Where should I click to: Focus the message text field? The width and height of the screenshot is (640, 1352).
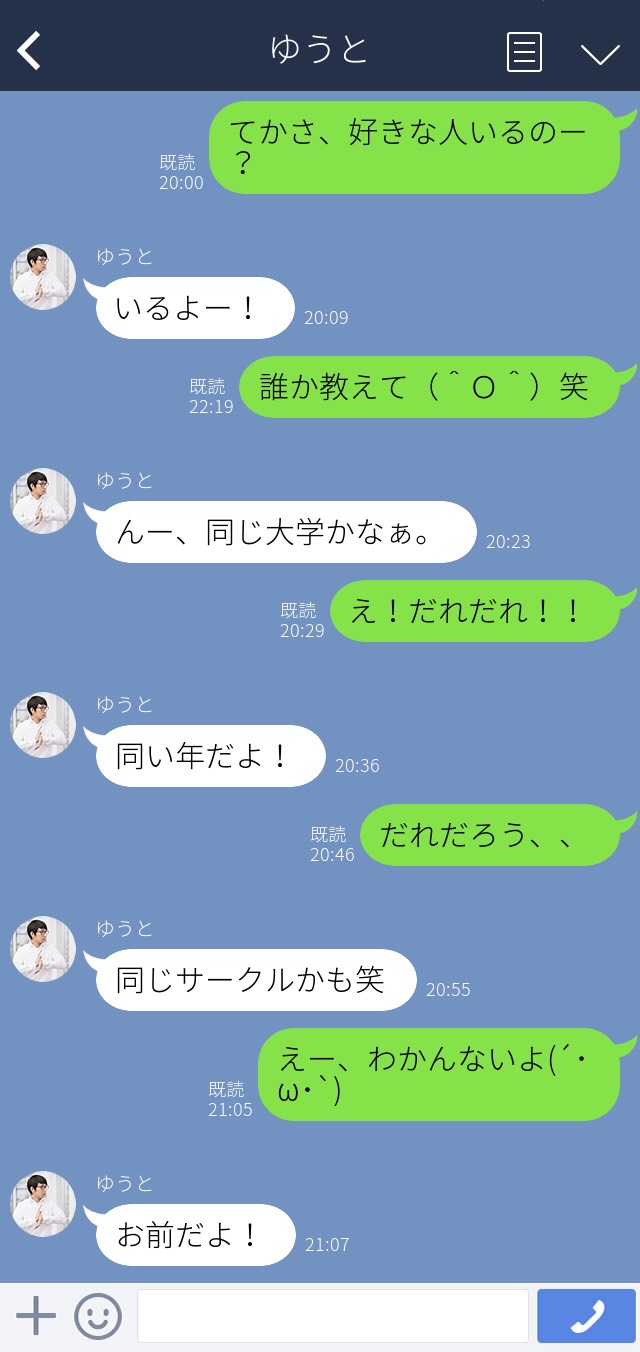pos(332,1316)
